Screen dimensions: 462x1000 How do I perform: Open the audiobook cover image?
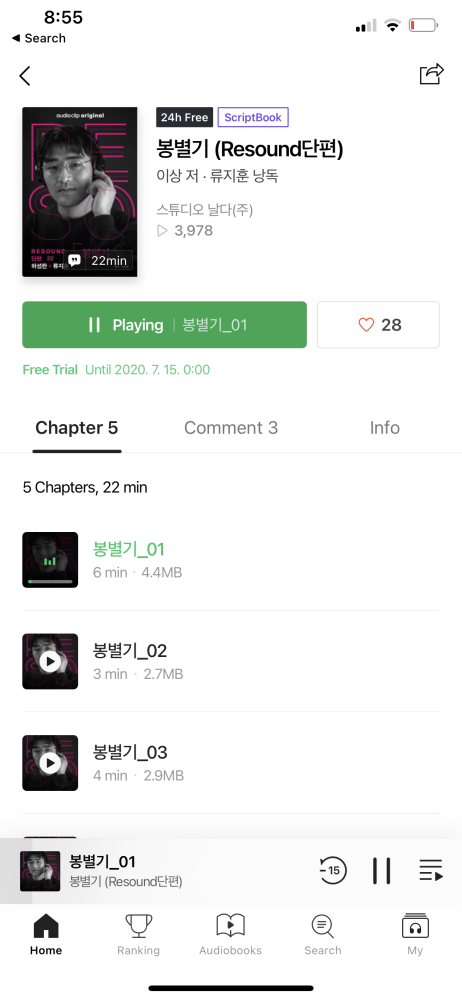(x=80, y=192)
